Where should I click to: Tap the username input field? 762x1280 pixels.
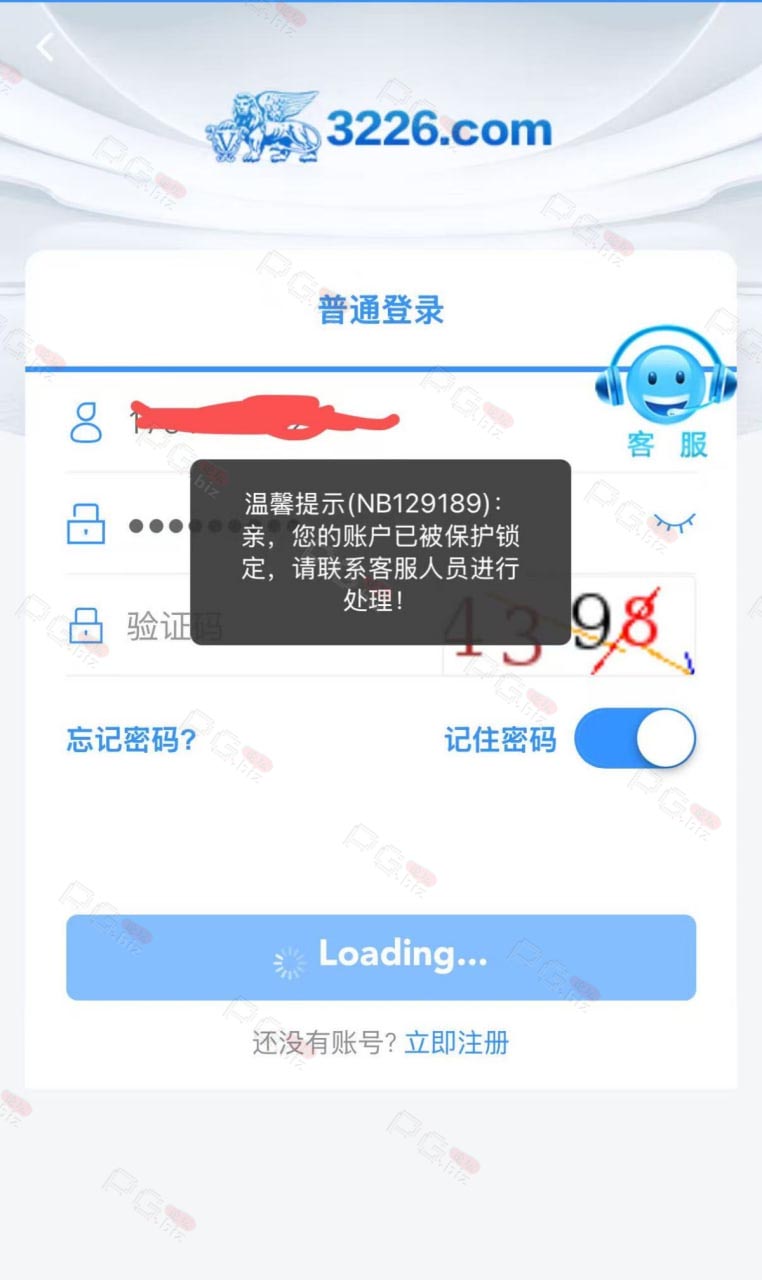(x=380, y=422)
